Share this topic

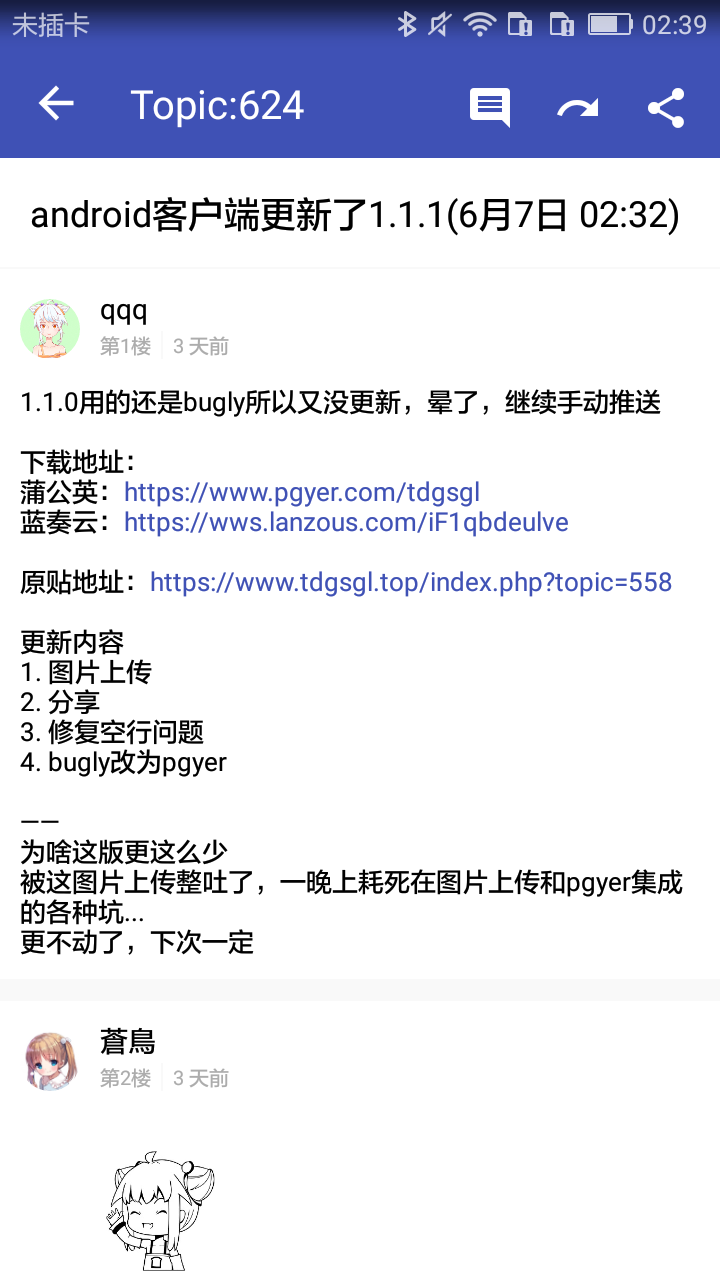[x=665, y=107]
